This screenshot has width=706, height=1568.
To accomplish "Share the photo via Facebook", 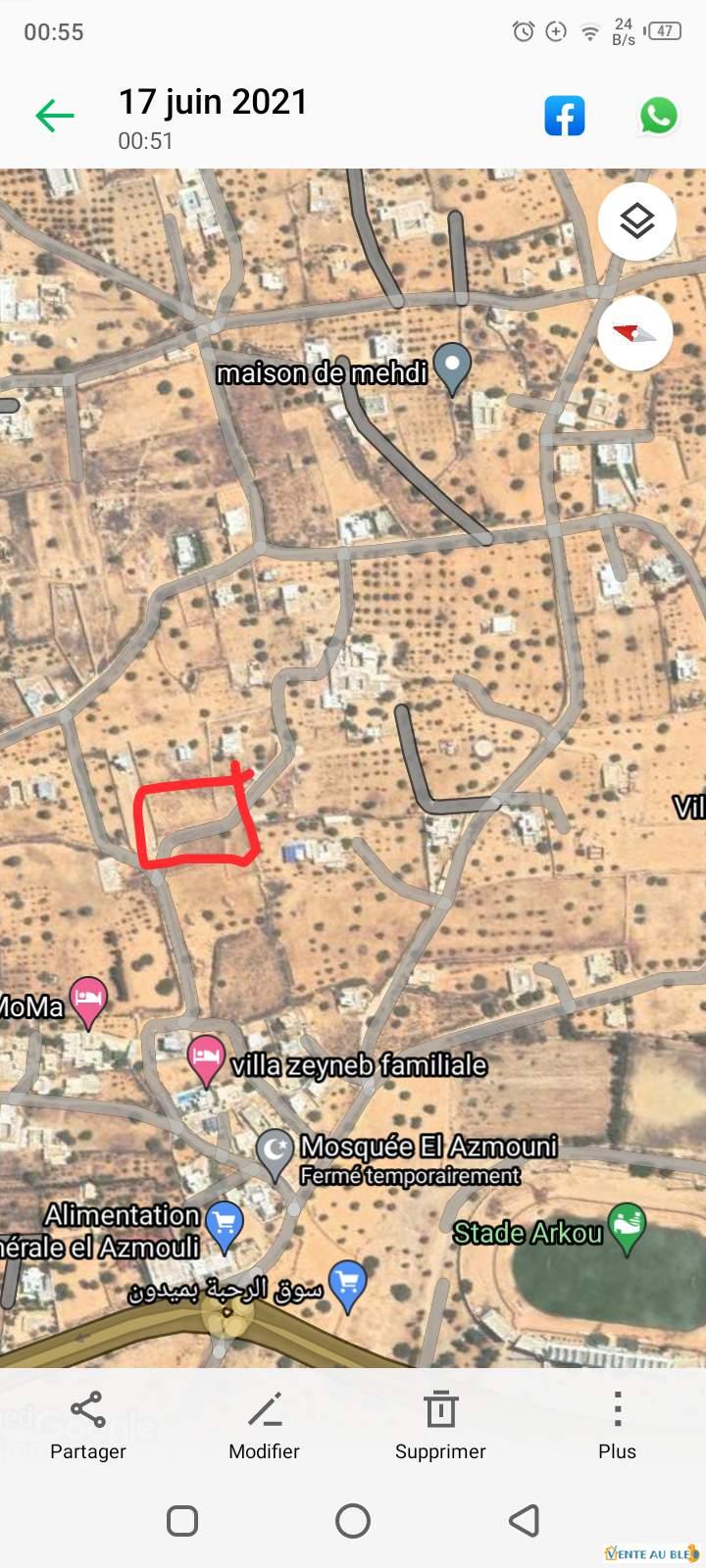I will (x=565, y=117).
